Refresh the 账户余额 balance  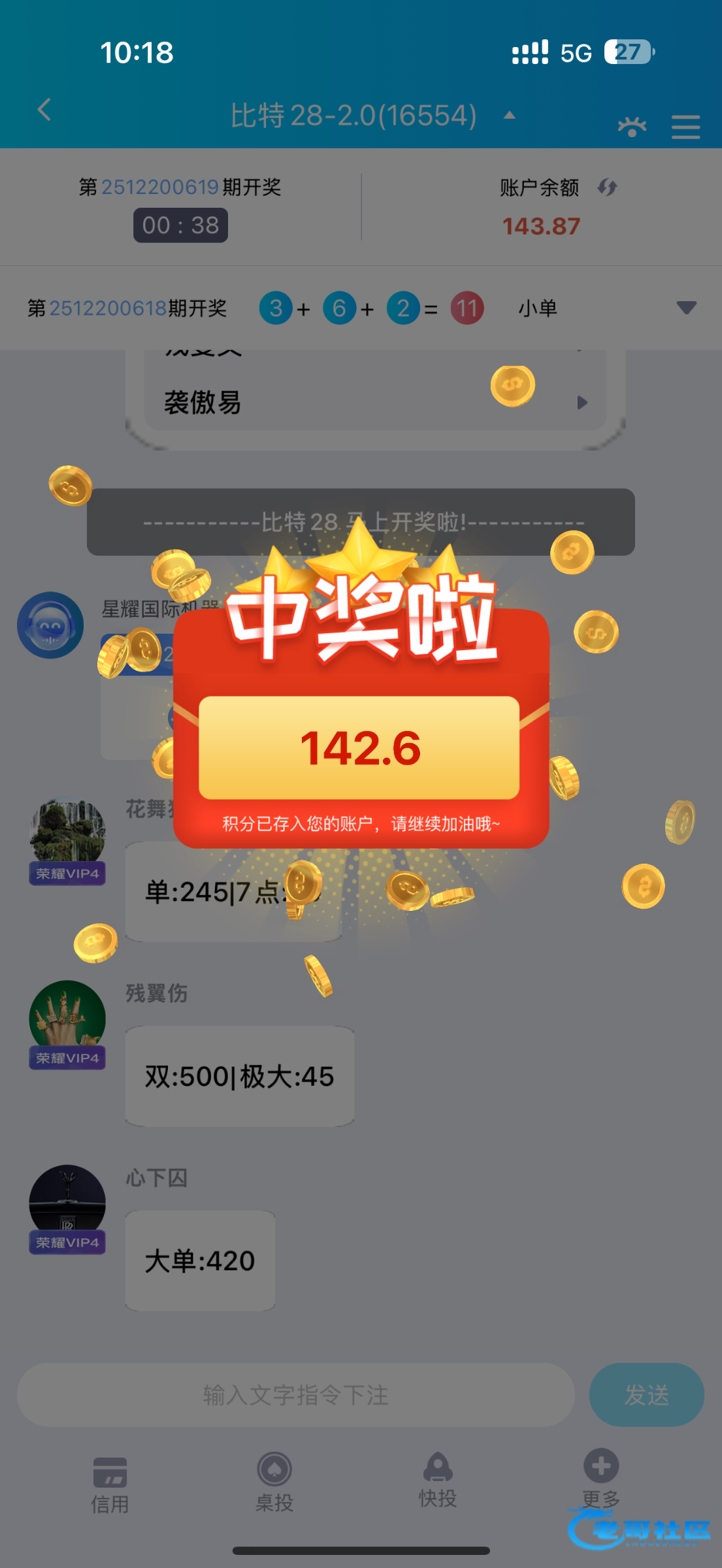607,188
